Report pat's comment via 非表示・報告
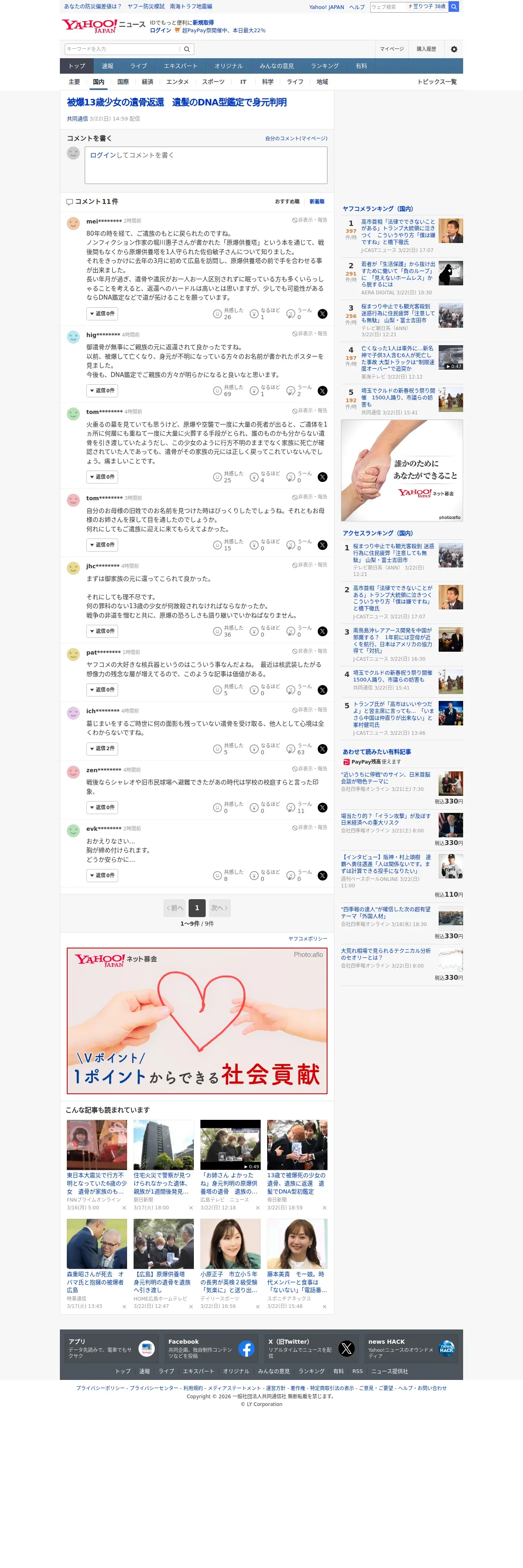The image size is (523, 1568). (x=309, y=651)
